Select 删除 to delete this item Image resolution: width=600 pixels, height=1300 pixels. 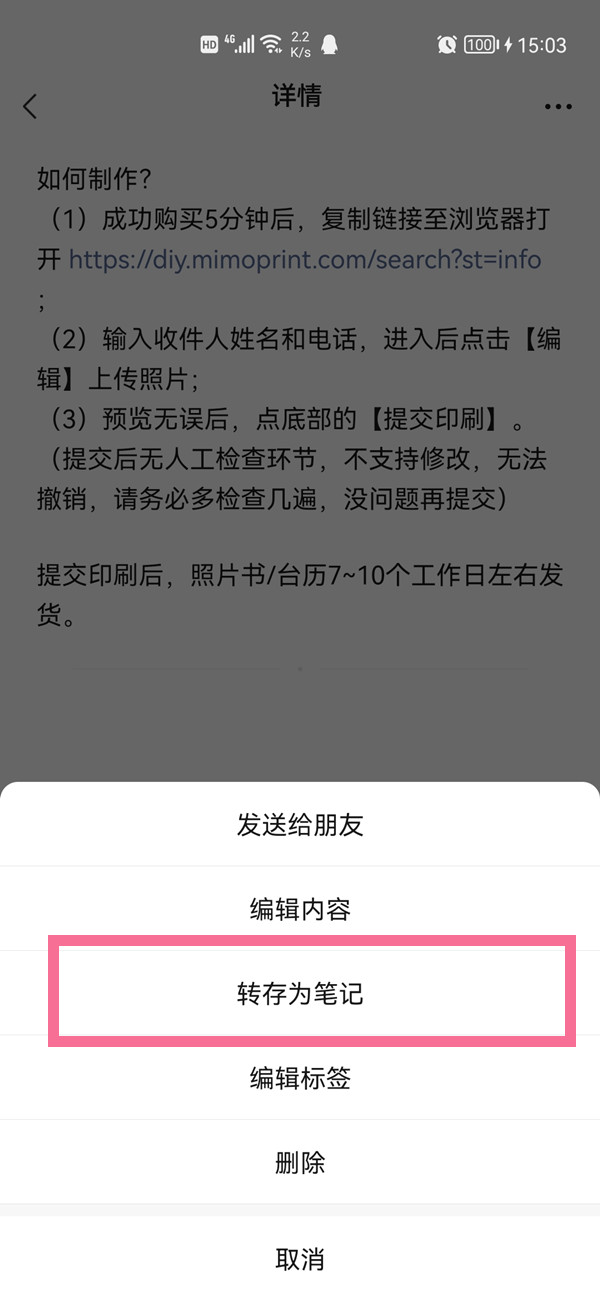(300, 1163)
